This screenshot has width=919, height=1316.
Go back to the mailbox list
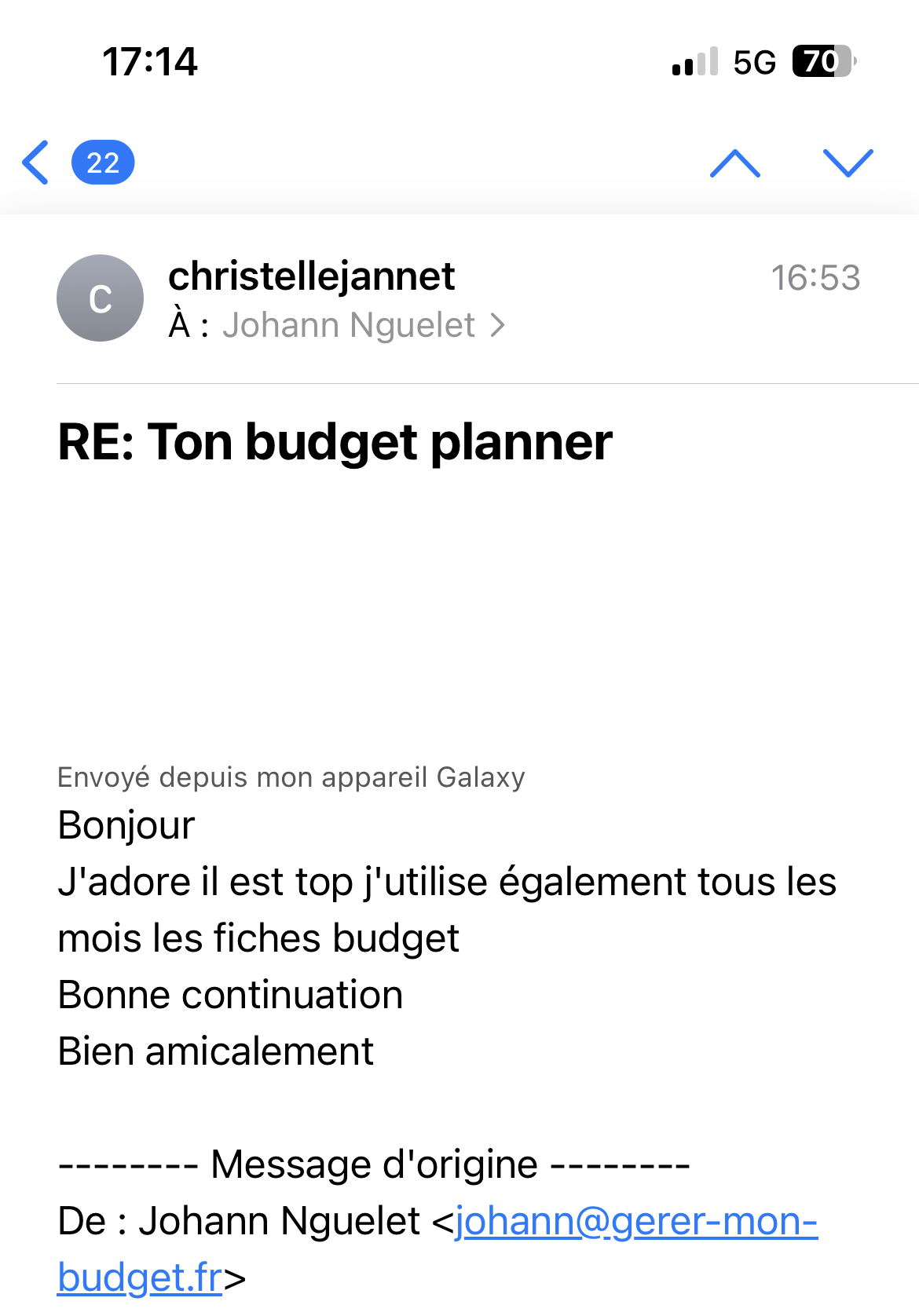click(x=37, y=163)
